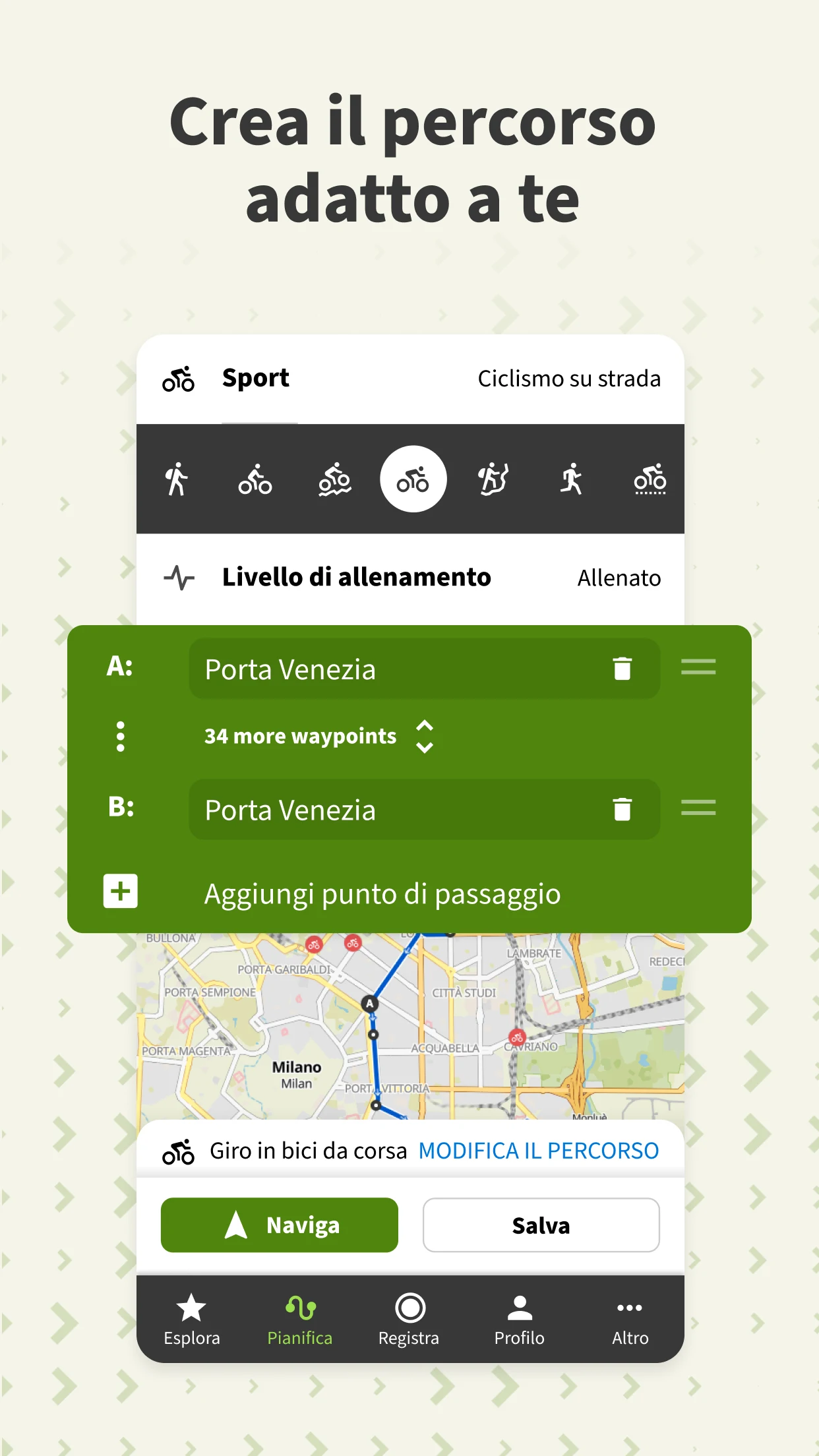Select the hiking sport icon
Viewport: 819px width, 1456px height.
tap(177, 479)
